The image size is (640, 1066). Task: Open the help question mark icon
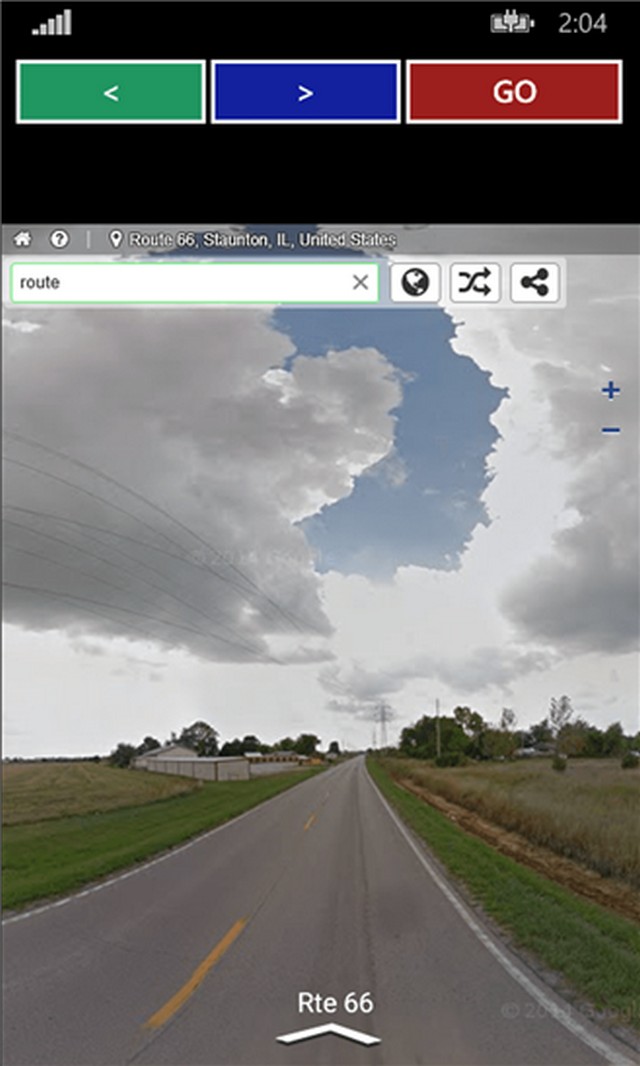coord(60,240)
